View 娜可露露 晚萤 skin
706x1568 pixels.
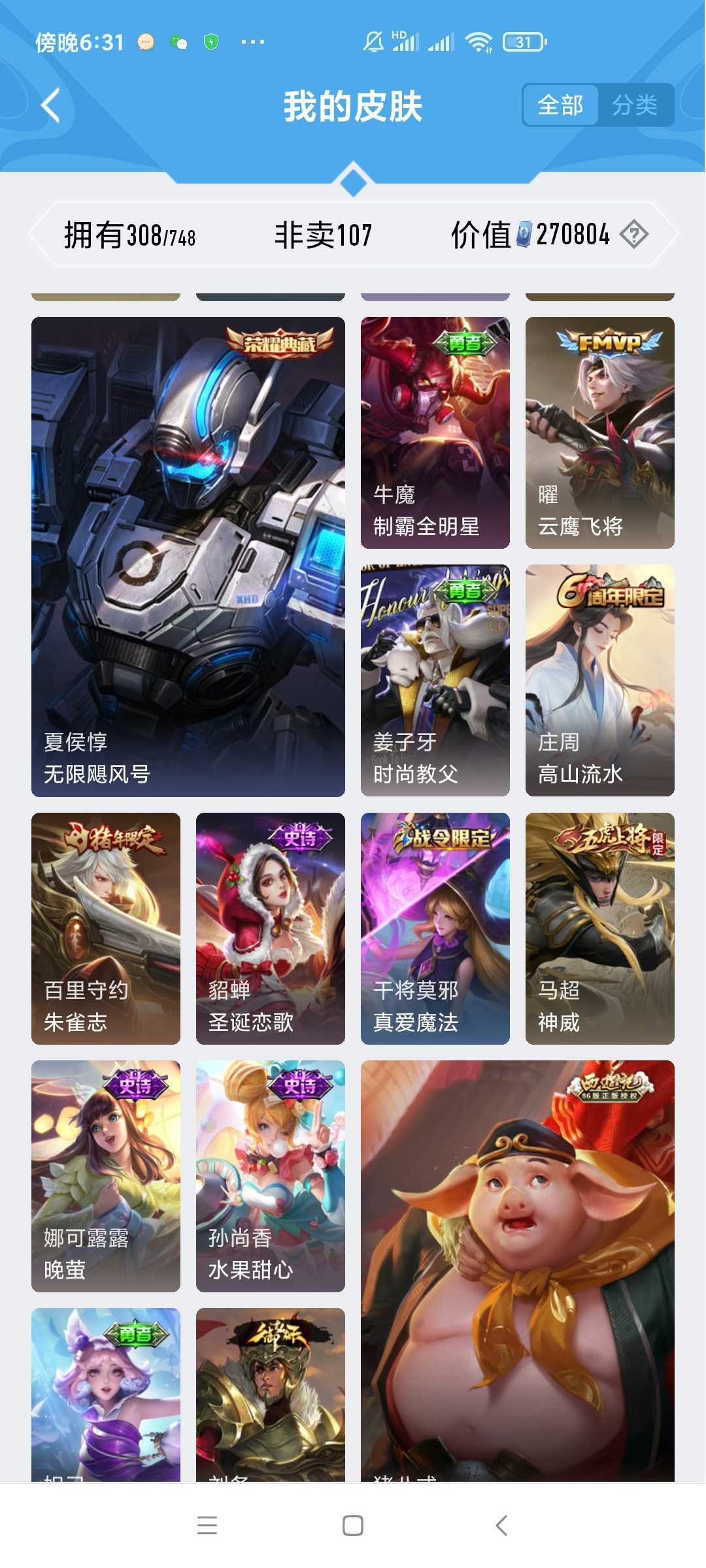tap(106, 1175)
